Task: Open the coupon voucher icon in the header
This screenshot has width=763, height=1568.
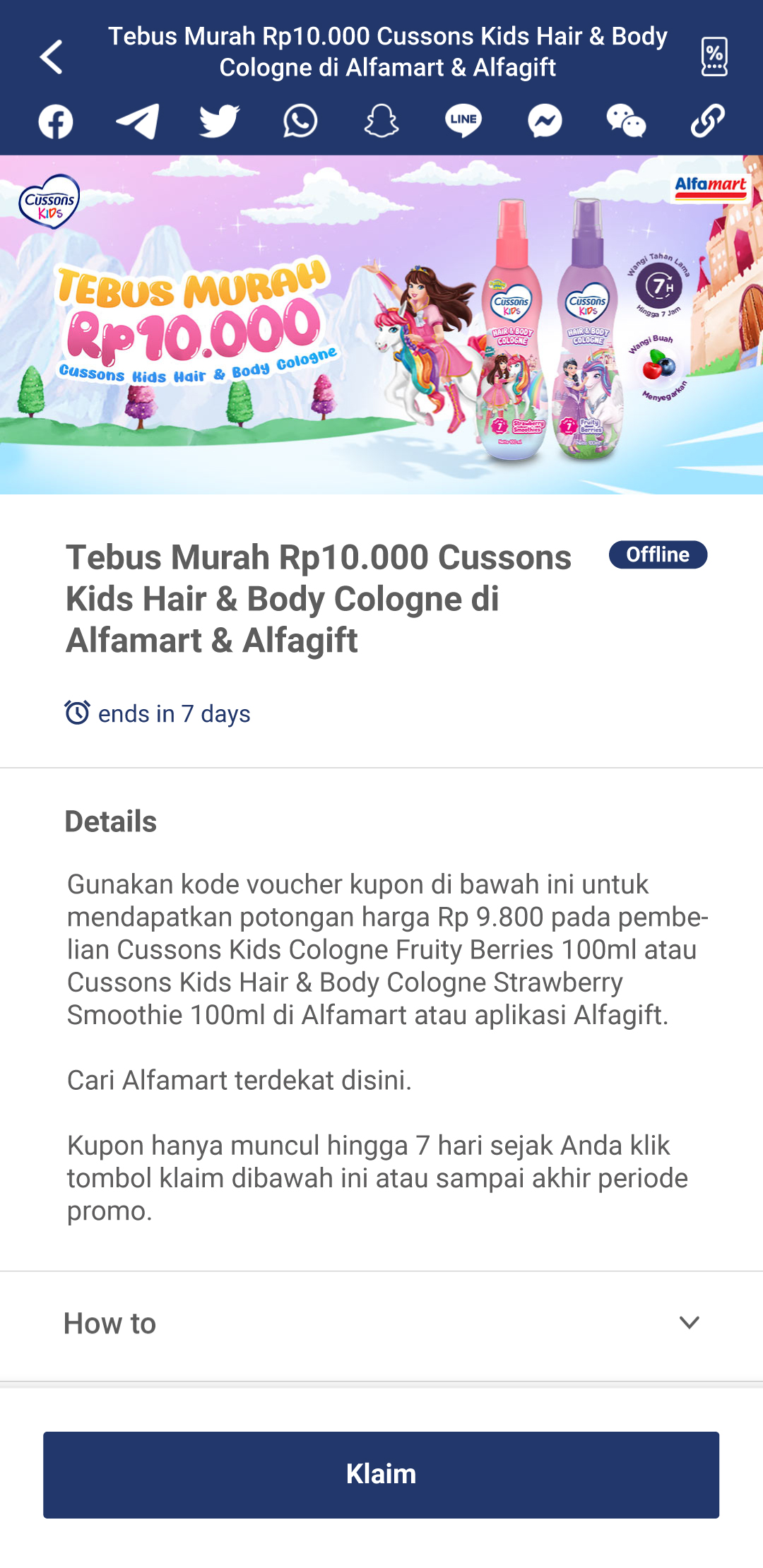Action: pos(714,57)
